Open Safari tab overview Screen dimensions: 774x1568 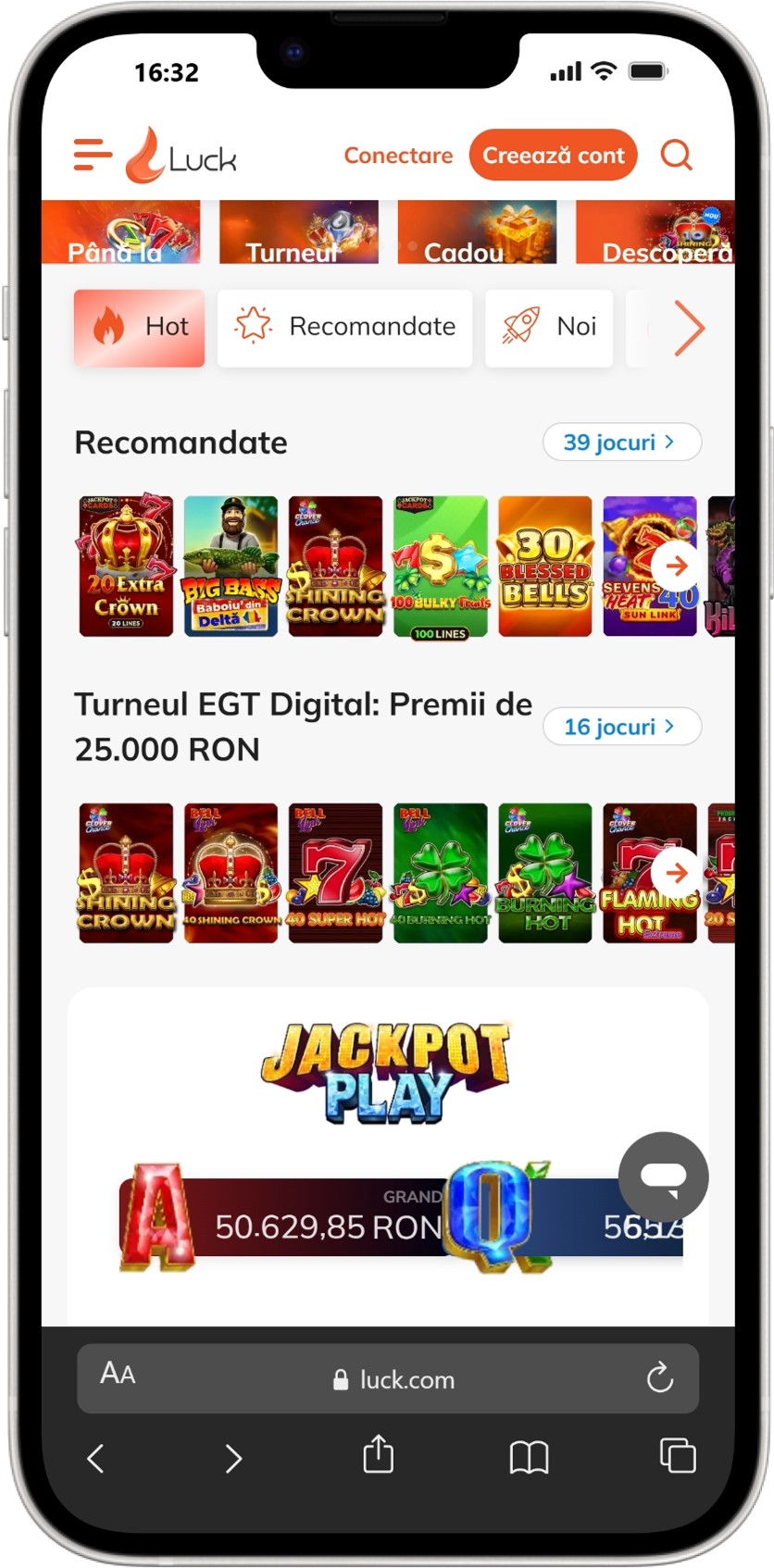pyautogui.click(x=676, y=1456)
